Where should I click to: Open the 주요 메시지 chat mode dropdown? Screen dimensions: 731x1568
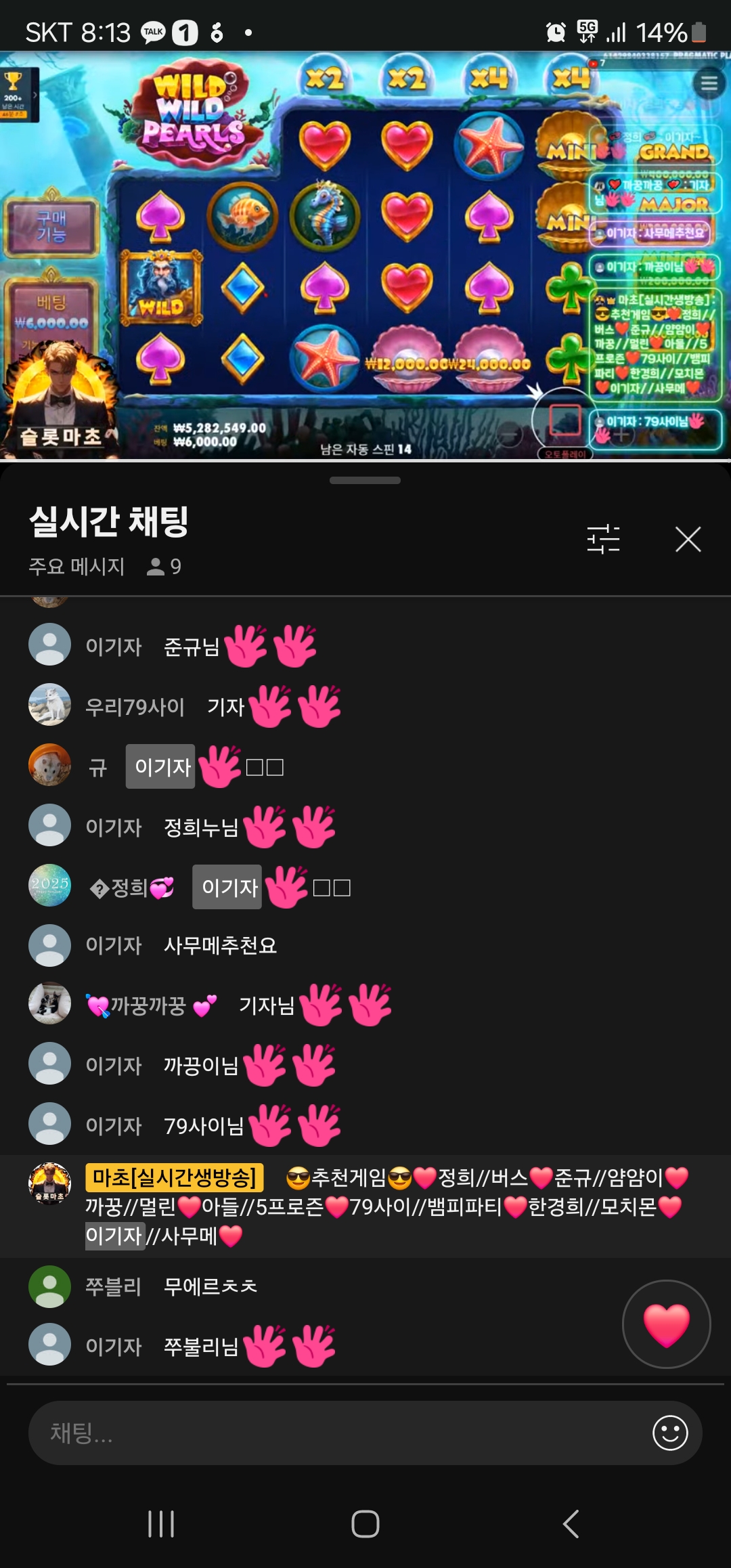coord(77,566)
